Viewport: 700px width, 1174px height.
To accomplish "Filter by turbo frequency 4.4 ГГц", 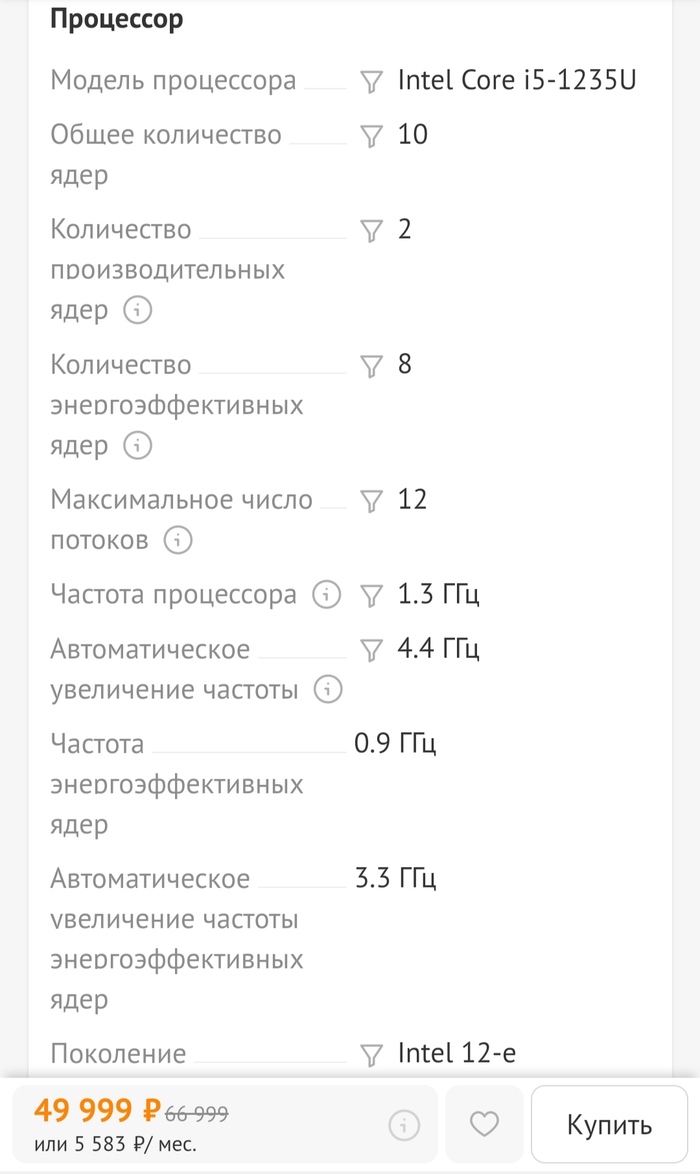I will point(371,650).
